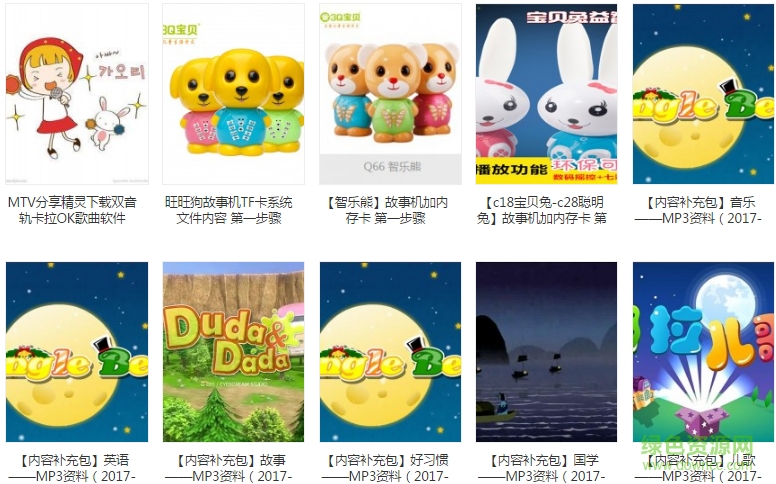Open 旺旺狗故事机TF卡系统文件内容 item
The height and width of the screenshot is (484, 776).
pos(233,95)
